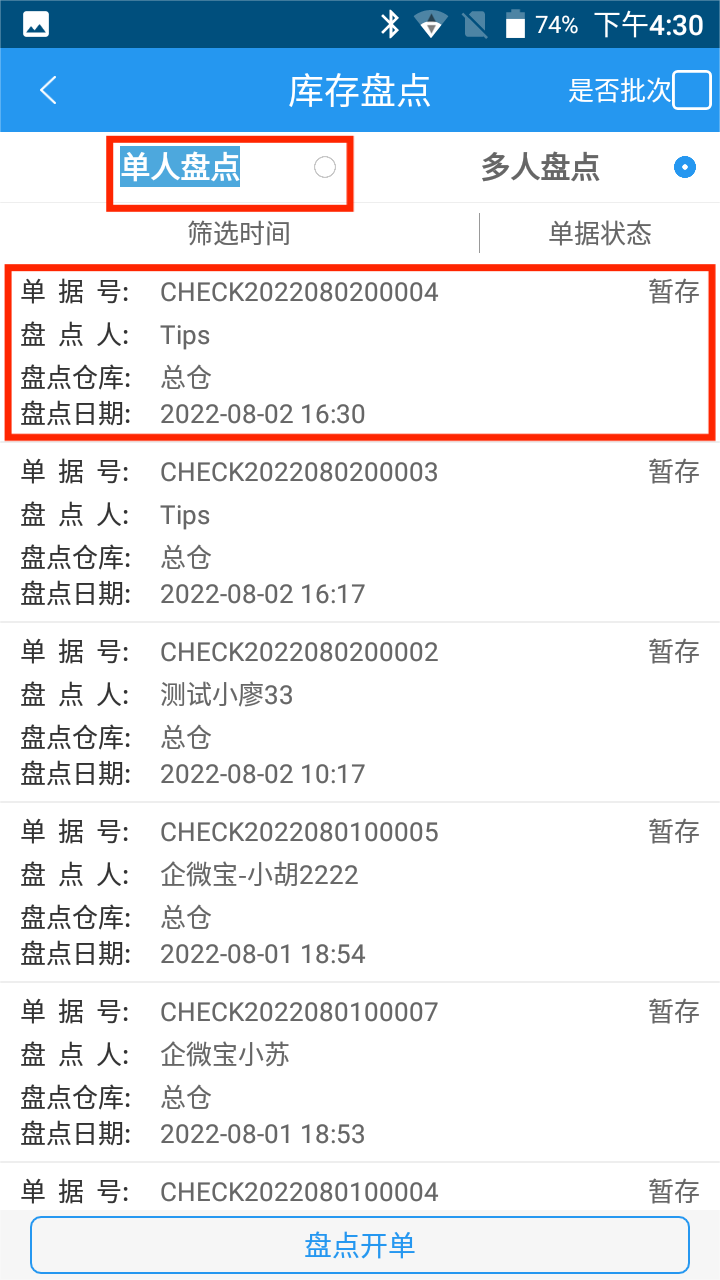Open the 筛选时间 filter
This screenshot has height=1280, width=720.
point(239,234)
